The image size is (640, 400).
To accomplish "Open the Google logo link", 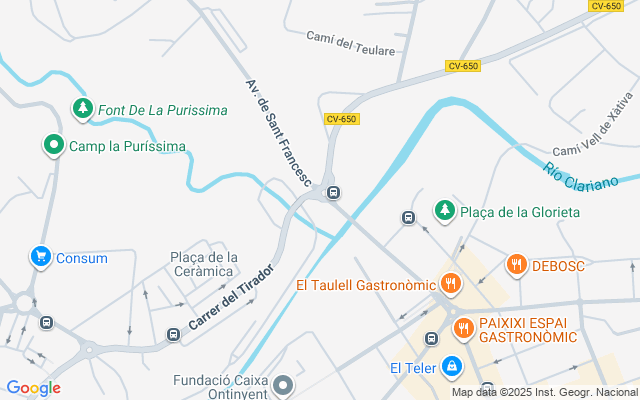I will (x=33, y=388).
